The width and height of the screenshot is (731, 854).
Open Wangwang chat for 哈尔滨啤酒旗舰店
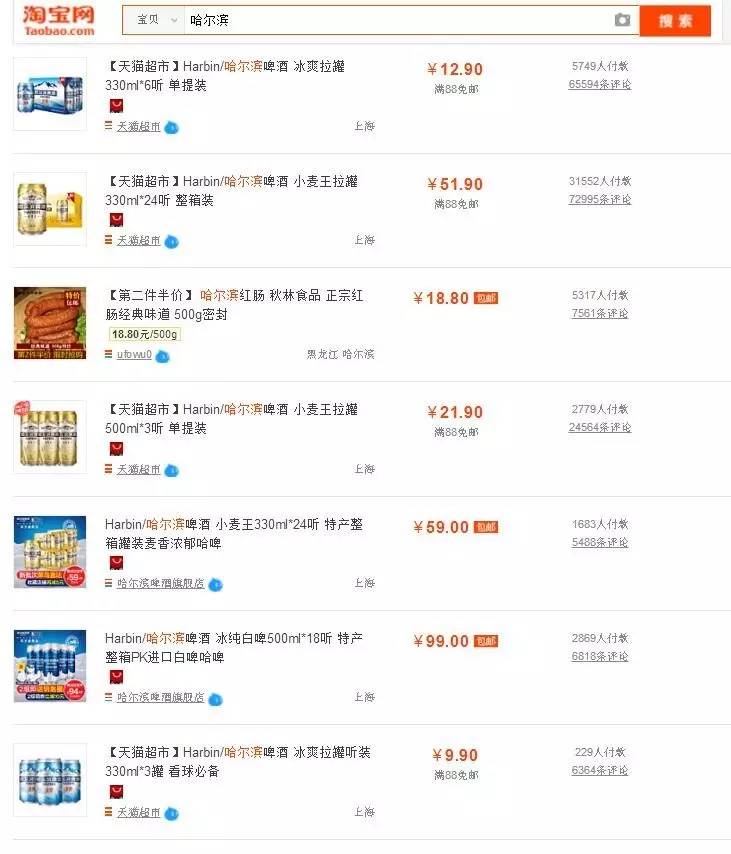217,583
